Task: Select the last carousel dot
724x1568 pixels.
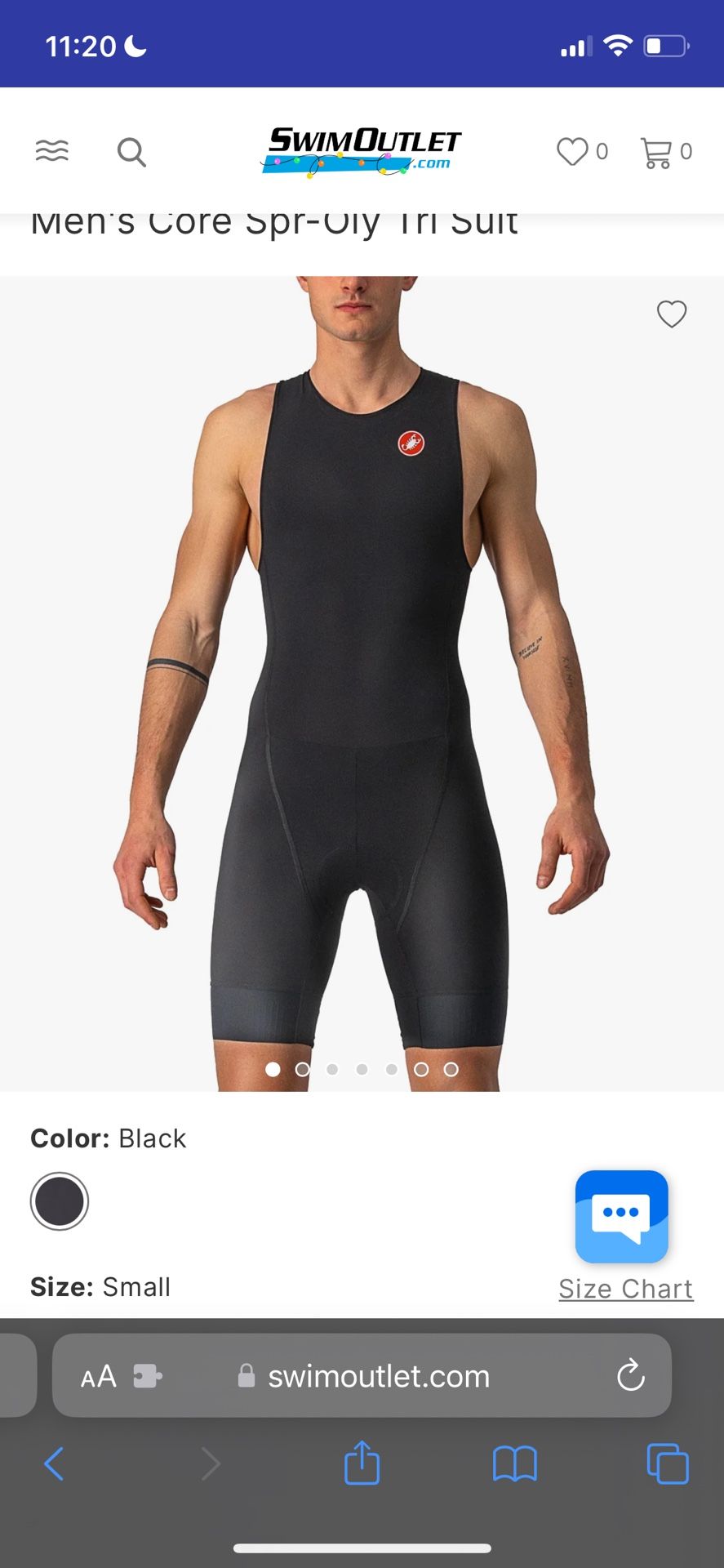Action: point(451,1069)
